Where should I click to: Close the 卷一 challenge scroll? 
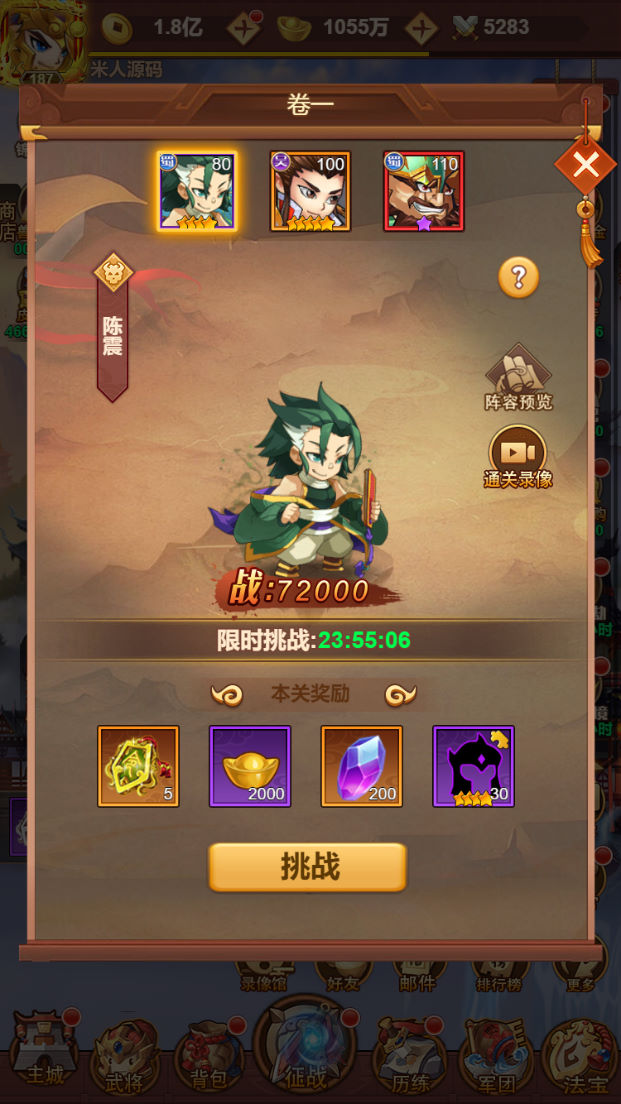(585, 166)
